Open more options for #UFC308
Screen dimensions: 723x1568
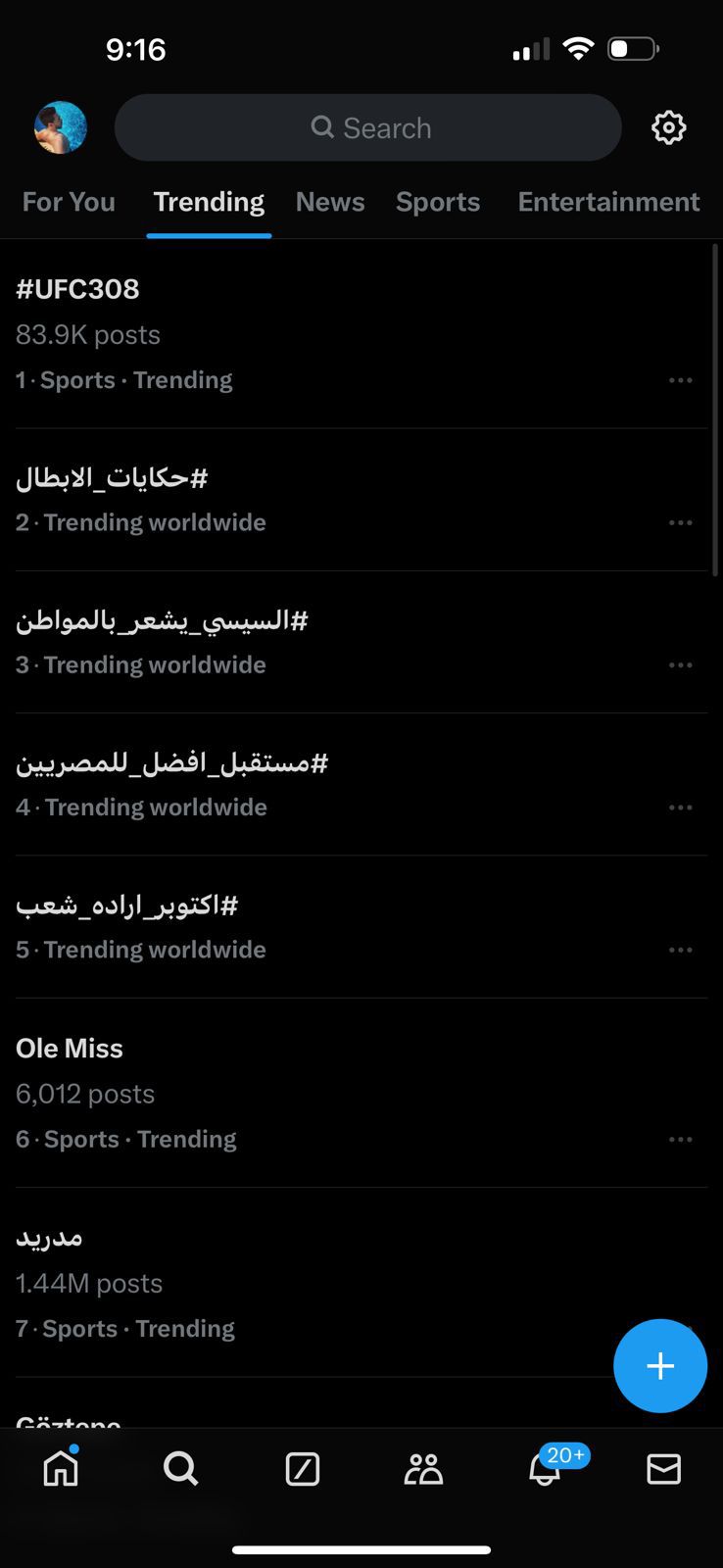click(x=680, y=380)
